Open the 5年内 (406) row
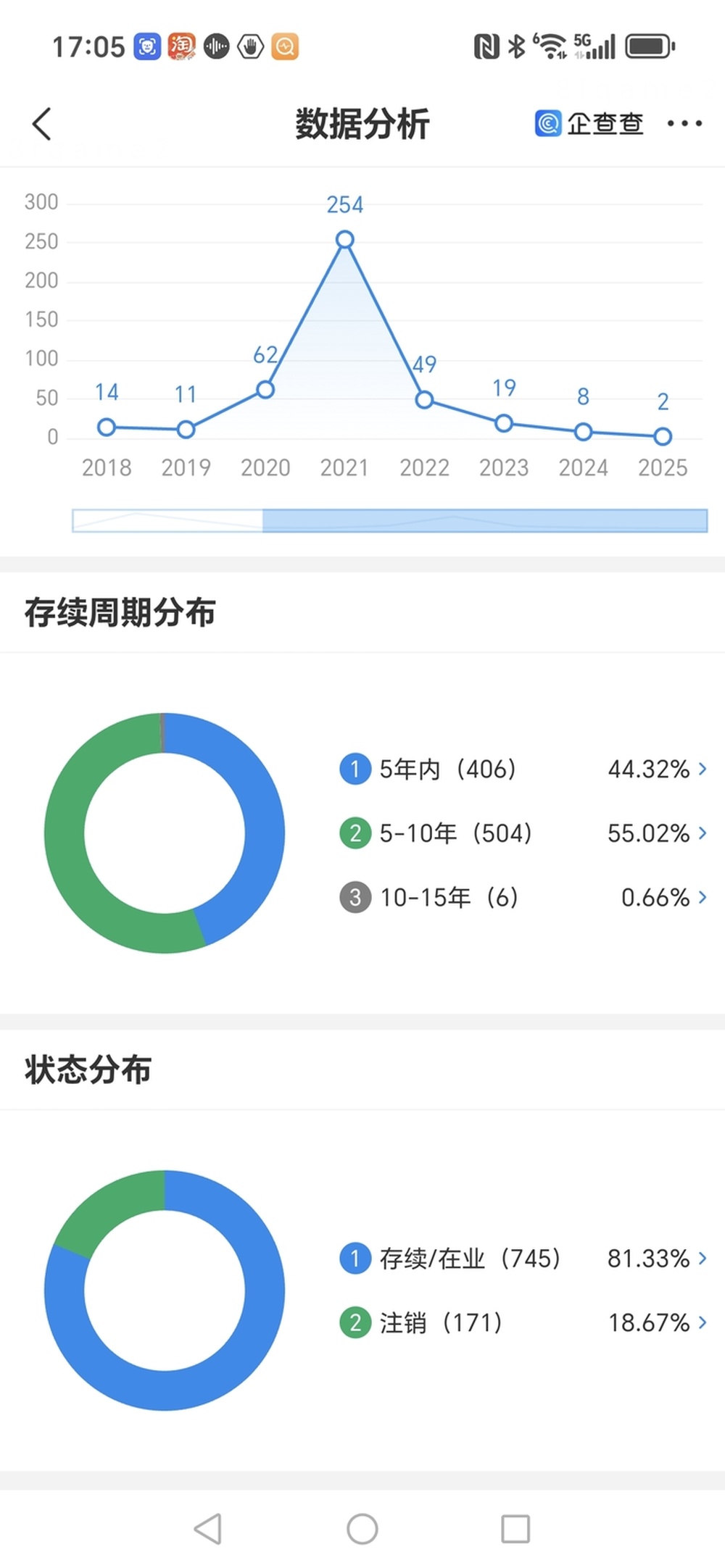The image size is (725, 1568). click(x=523, y=769)
